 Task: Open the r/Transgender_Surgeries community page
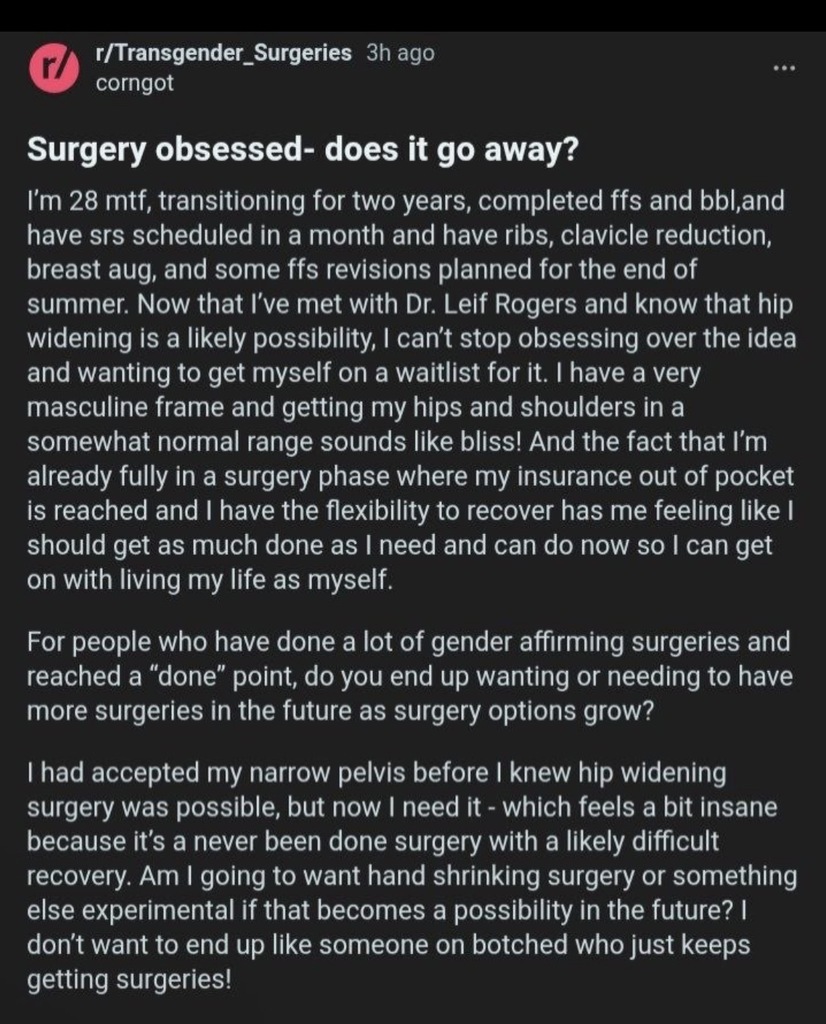[x=223, y=54]
